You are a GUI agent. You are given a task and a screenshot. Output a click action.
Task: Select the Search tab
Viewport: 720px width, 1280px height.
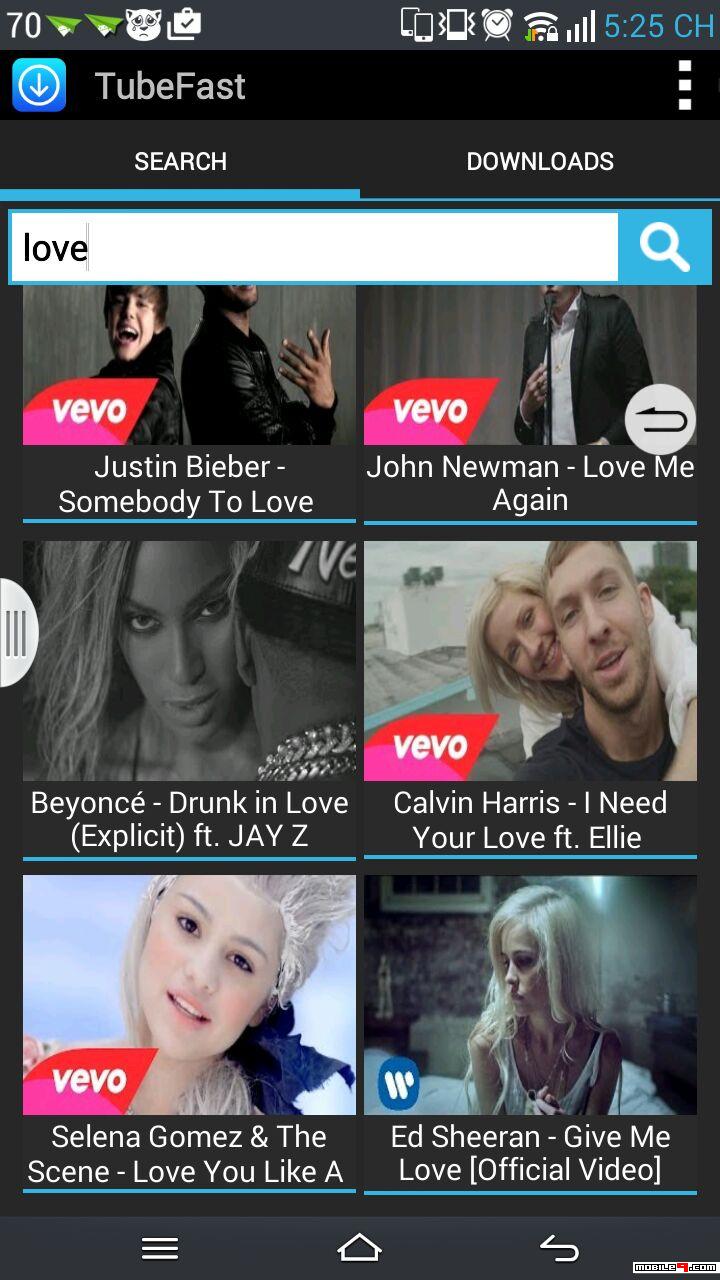point(180,161)
